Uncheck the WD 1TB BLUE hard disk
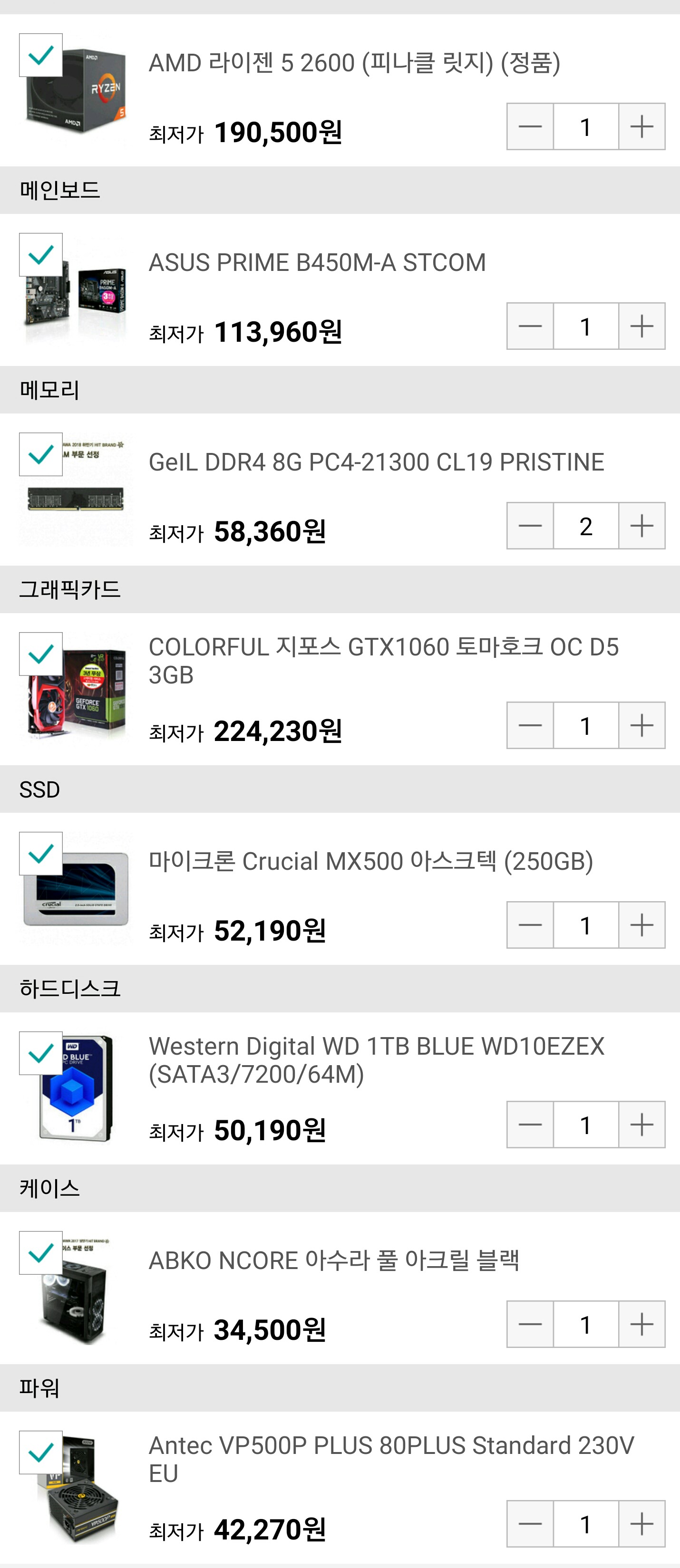 [x=41, y=1054]
